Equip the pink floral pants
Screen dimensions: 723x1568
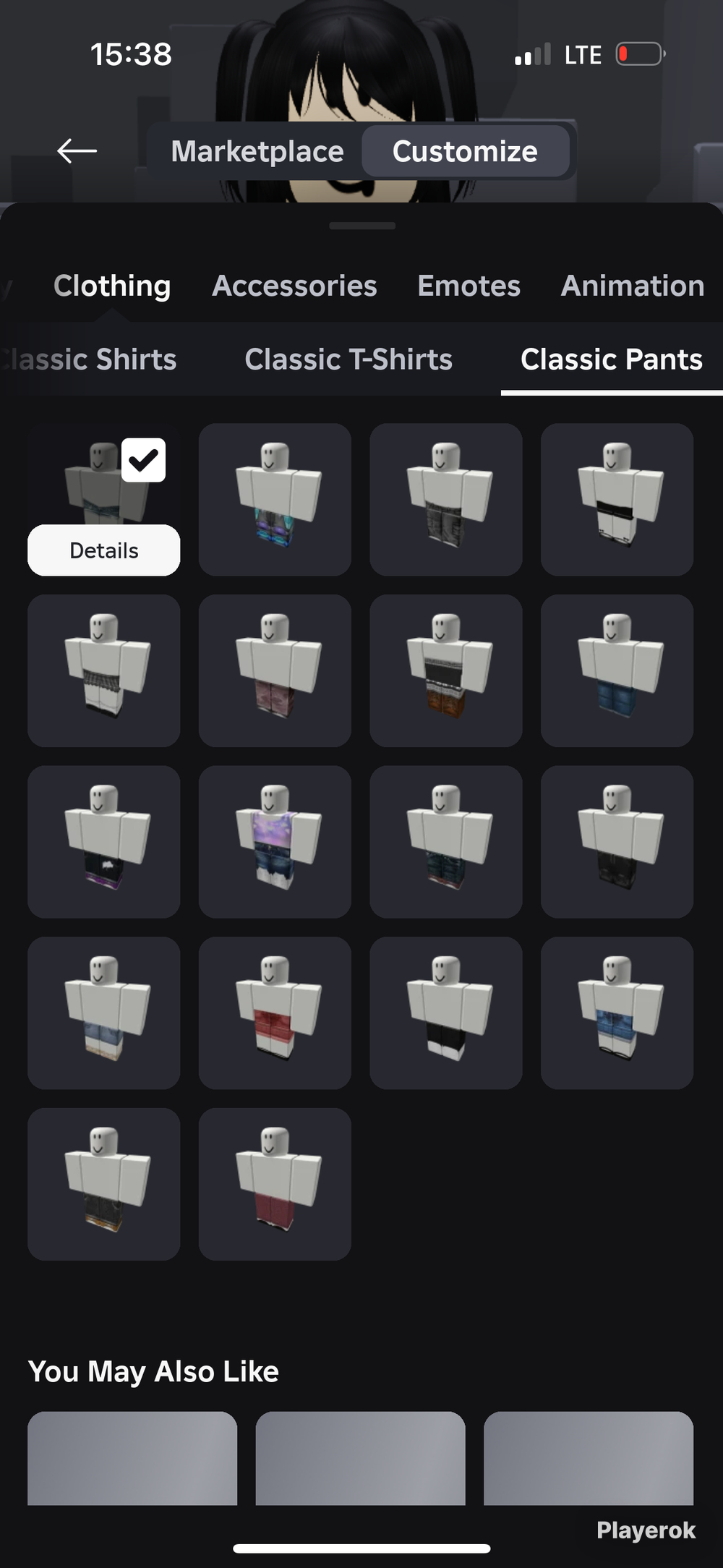(x=275, y=670)
